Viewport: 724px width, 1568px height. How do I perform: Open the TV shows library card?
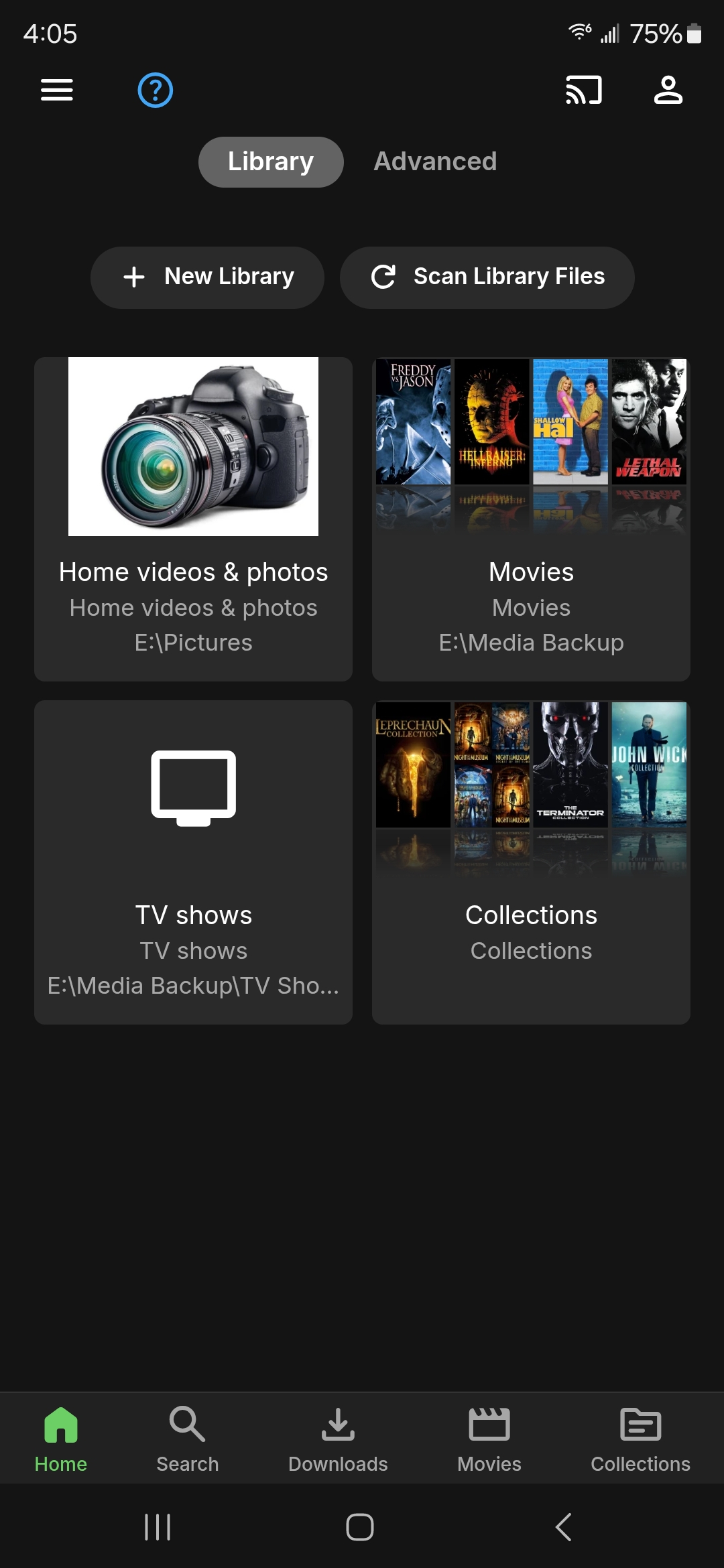coord(194,862)
